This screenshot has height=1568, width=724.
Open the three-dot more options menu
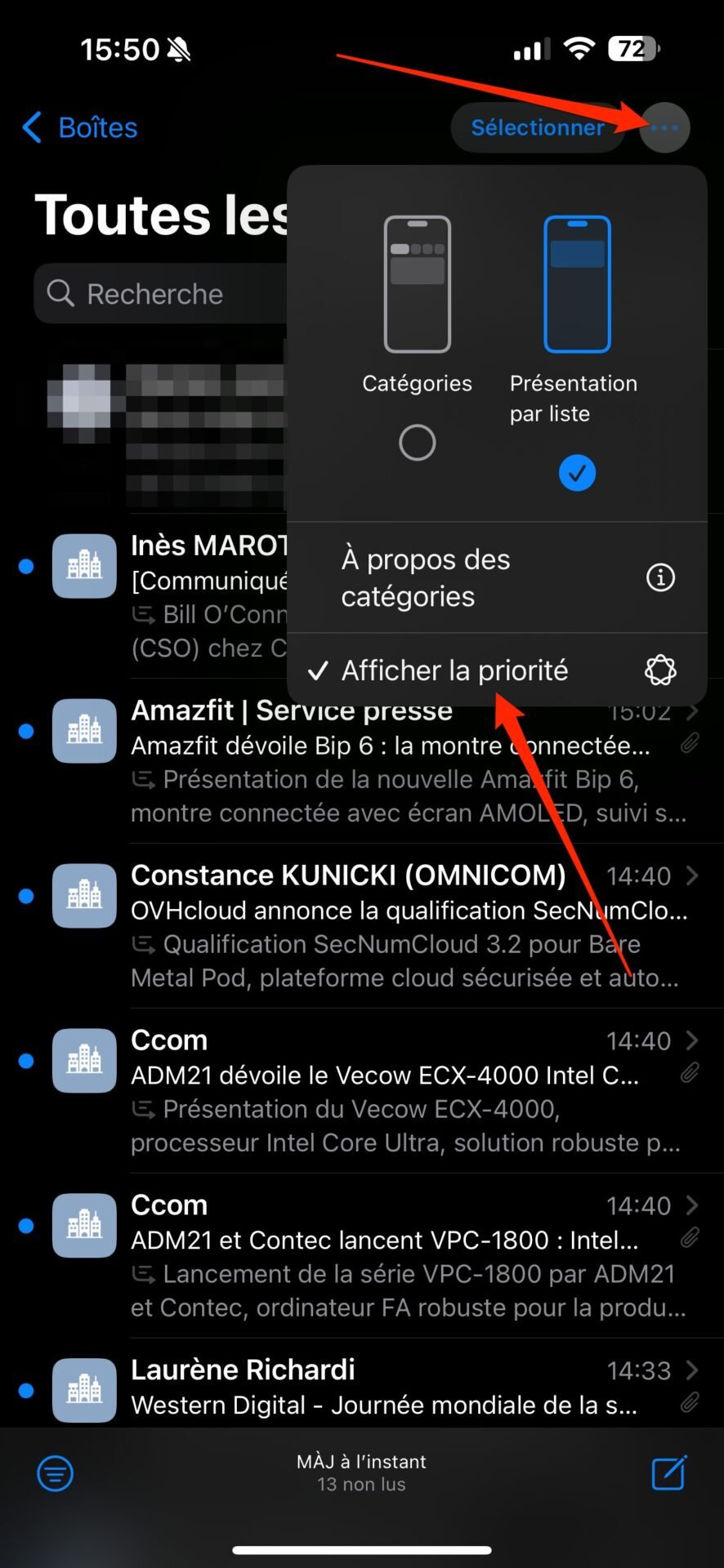(x=664, y=127)
